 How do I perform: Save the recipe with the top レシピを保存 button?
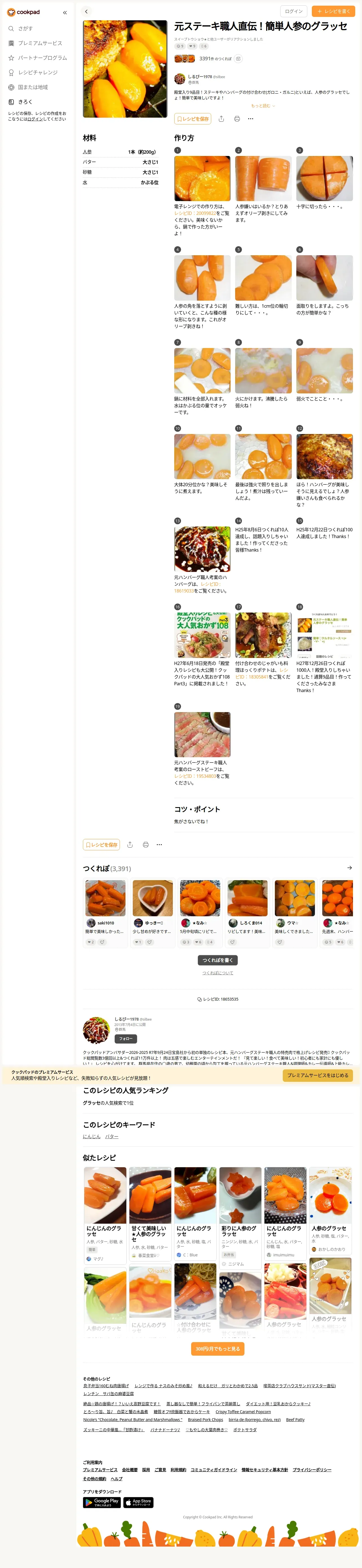pyautogui.click(x=192, y=119)
